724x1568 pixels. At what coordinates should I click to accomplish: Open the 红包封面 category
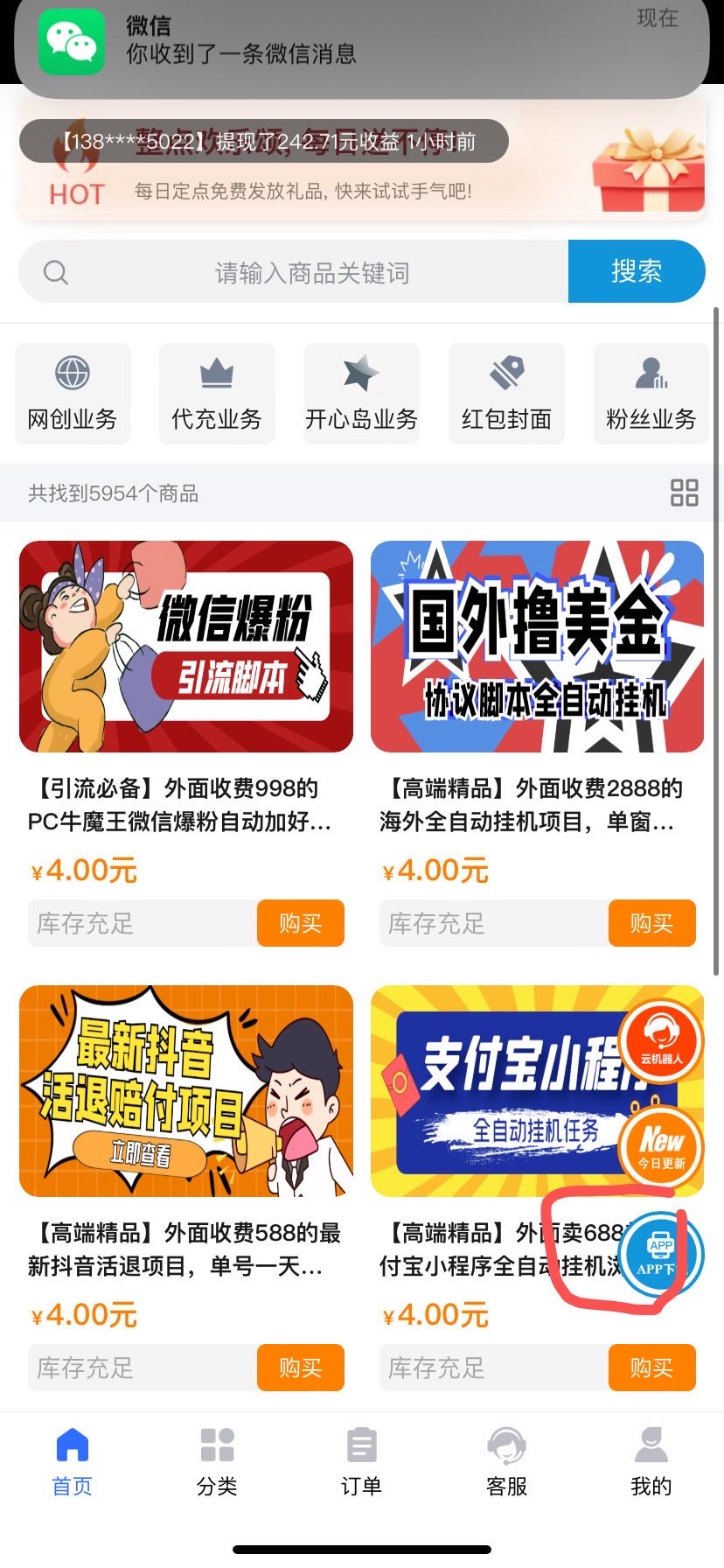[506, 394]
